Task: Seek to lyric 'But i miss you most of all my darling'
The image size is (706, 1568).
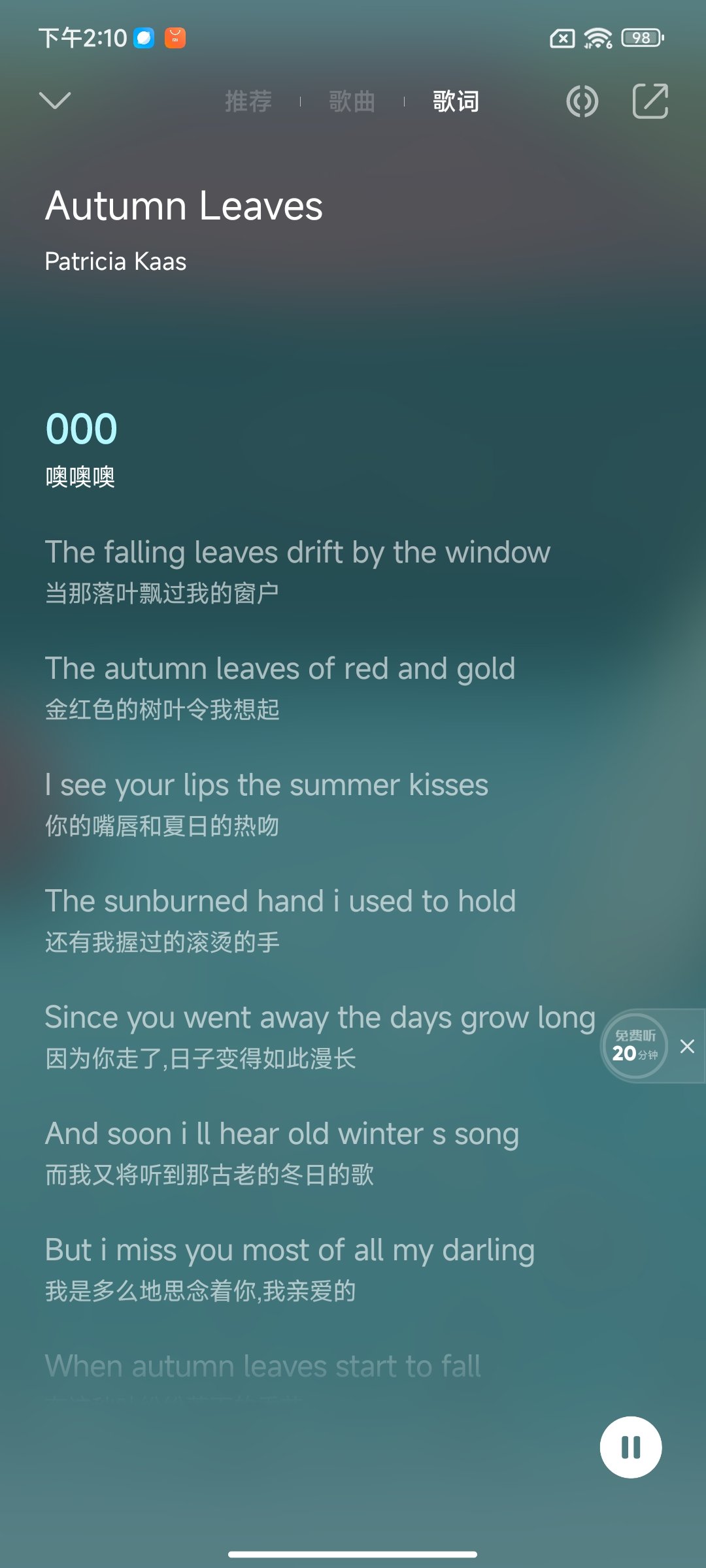Action: (290, 1249)
